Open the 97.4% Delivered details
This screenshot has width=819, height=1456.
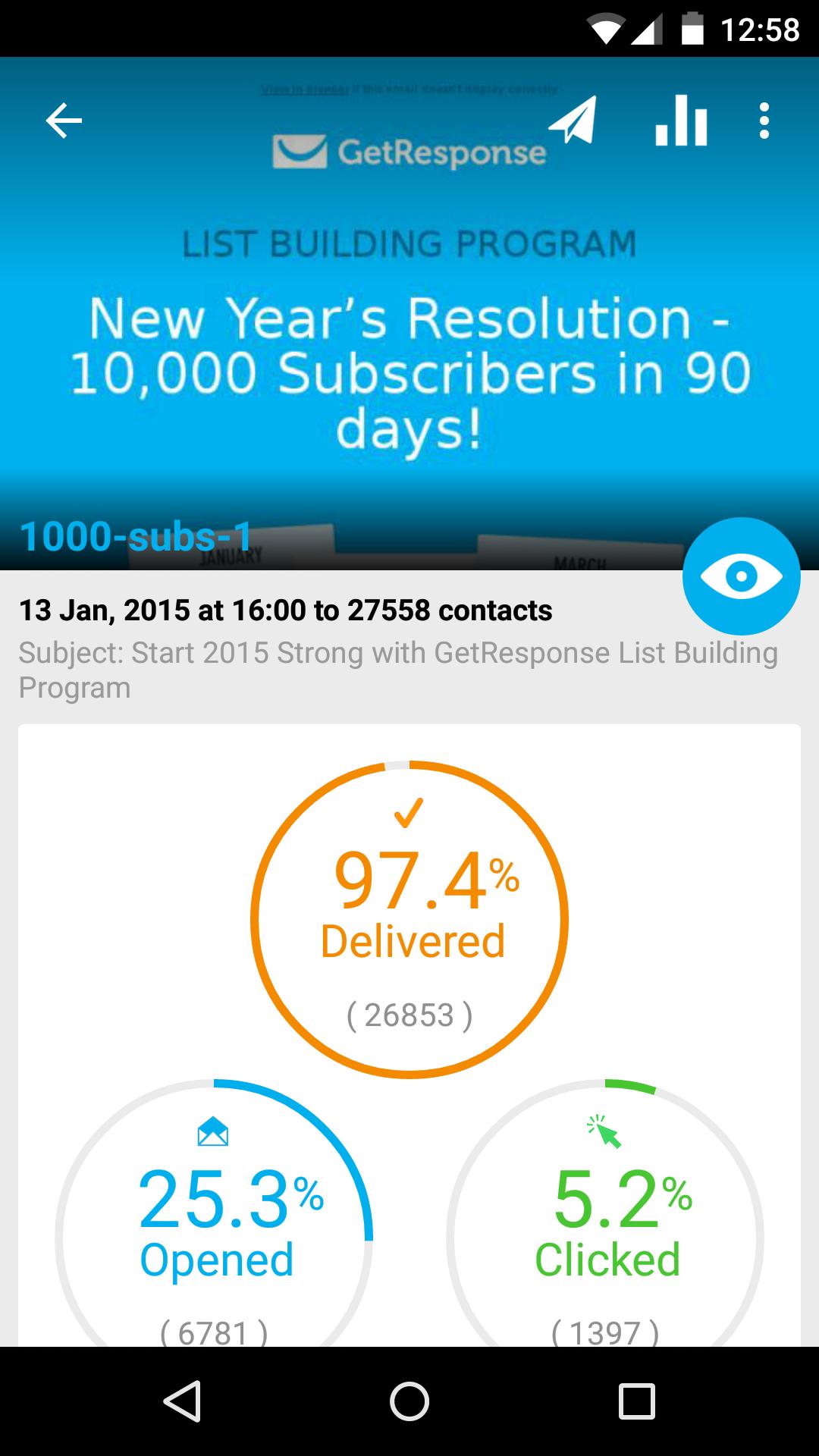pos(409,919)
